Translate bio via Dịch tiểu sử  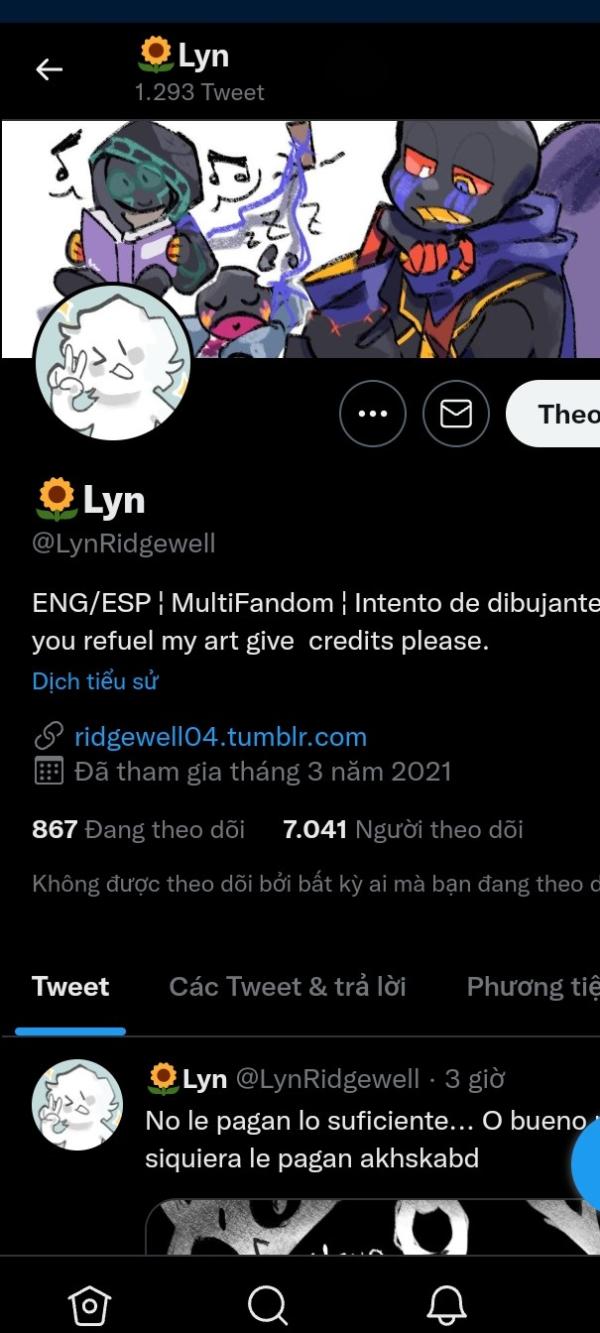(95, 681)
